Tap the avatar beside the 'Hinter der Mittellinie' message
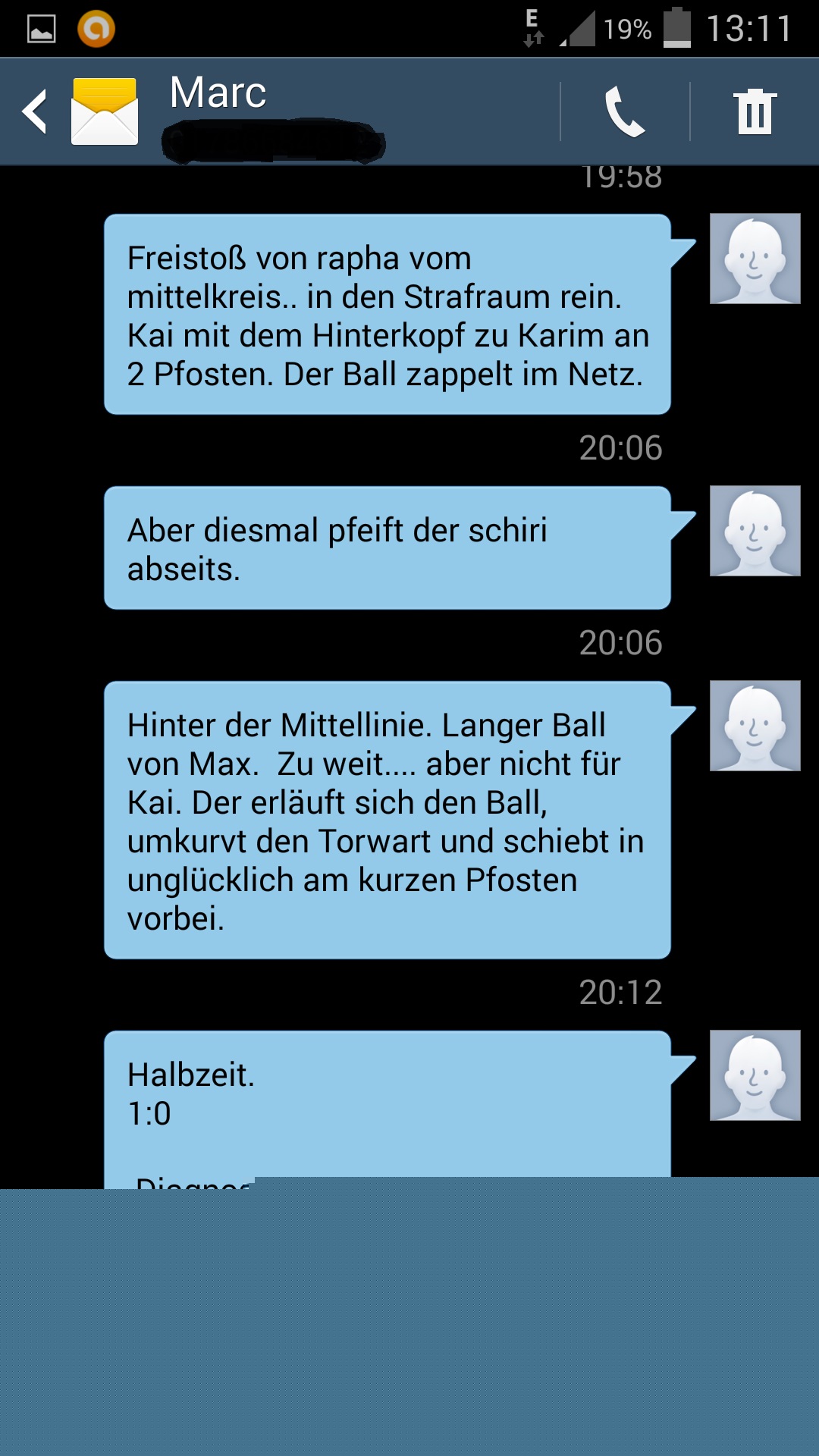Screen dimensions: 819x1456 click(x=755, y=726)
